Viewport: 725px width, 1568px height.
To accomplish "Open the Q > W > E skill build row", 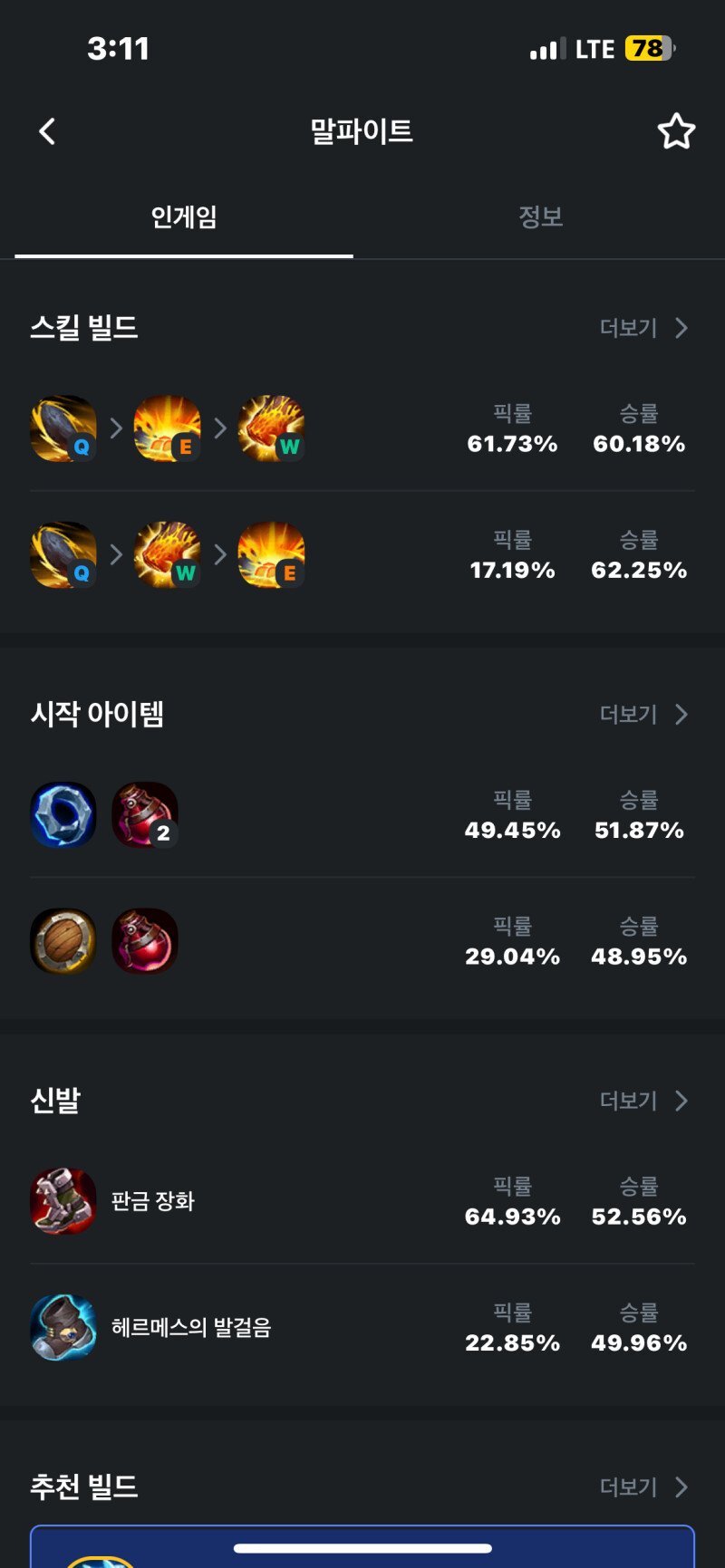I will [x=362, y=554].
